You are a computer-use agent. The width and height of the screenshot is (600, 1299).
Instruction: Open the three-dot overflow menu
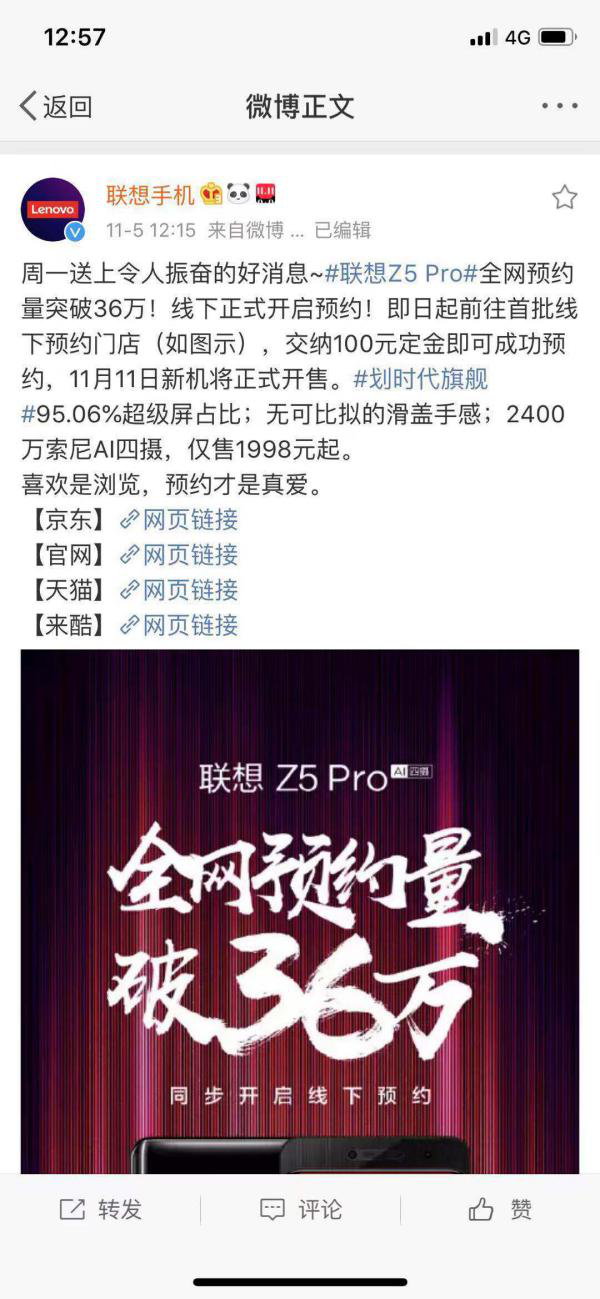click(x=560, y=106)
